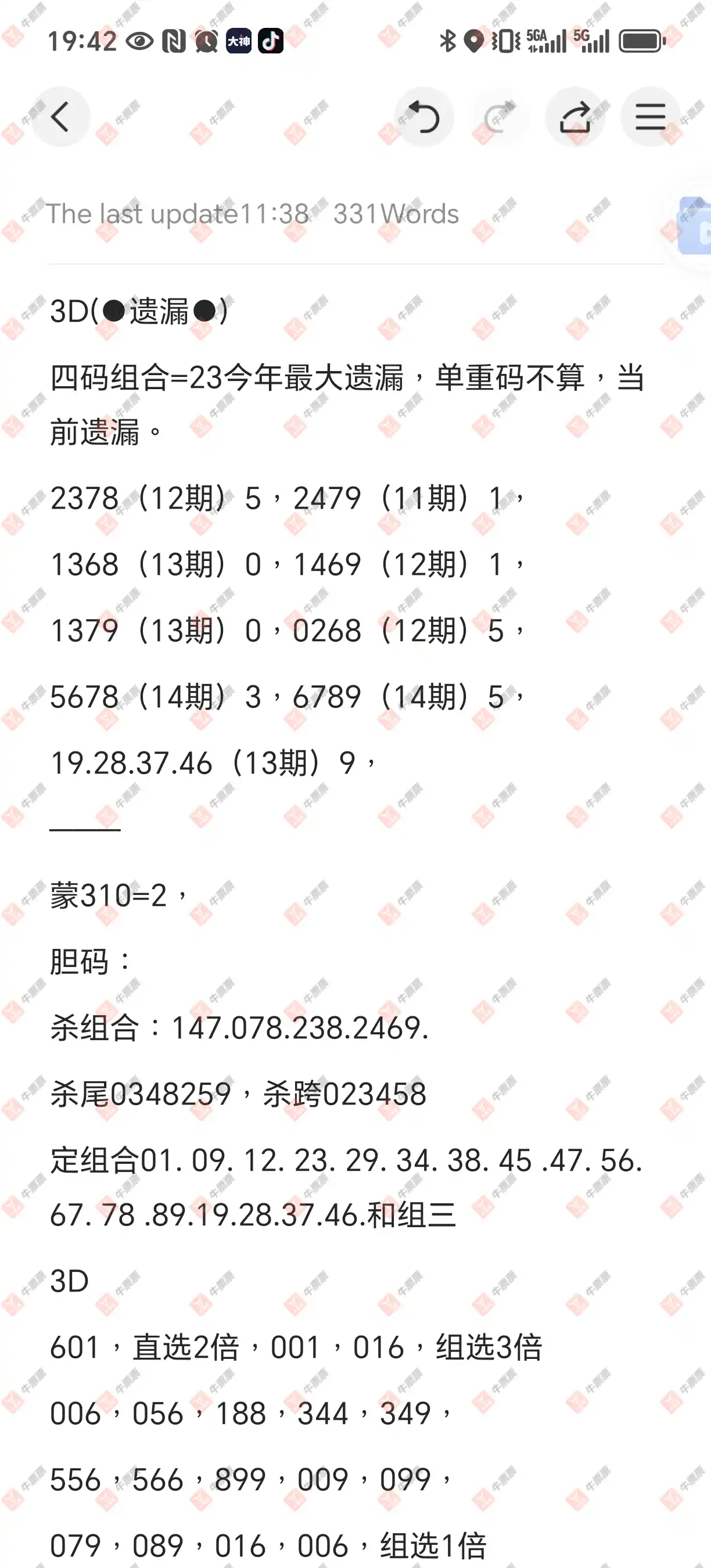The image size is (711, 1568).
Task: Open the blue floating widget at screen edge
Action: coord(695,226)
